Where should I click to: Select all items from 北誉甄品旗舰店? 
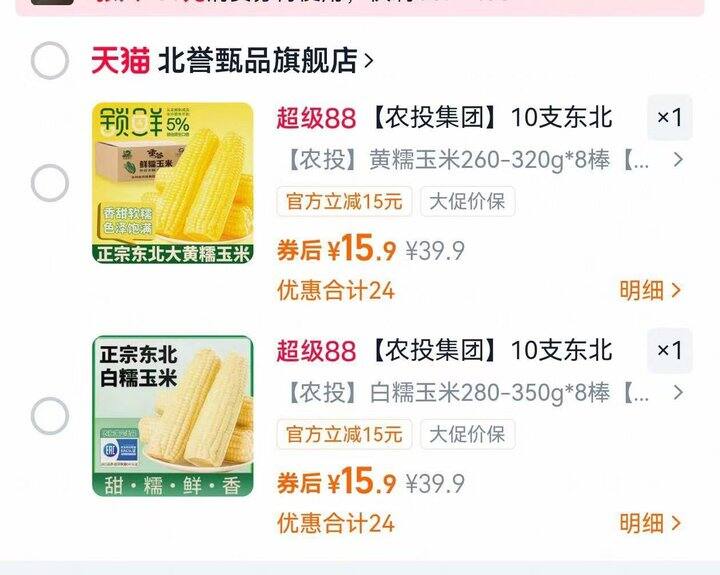tap(49, 61)
